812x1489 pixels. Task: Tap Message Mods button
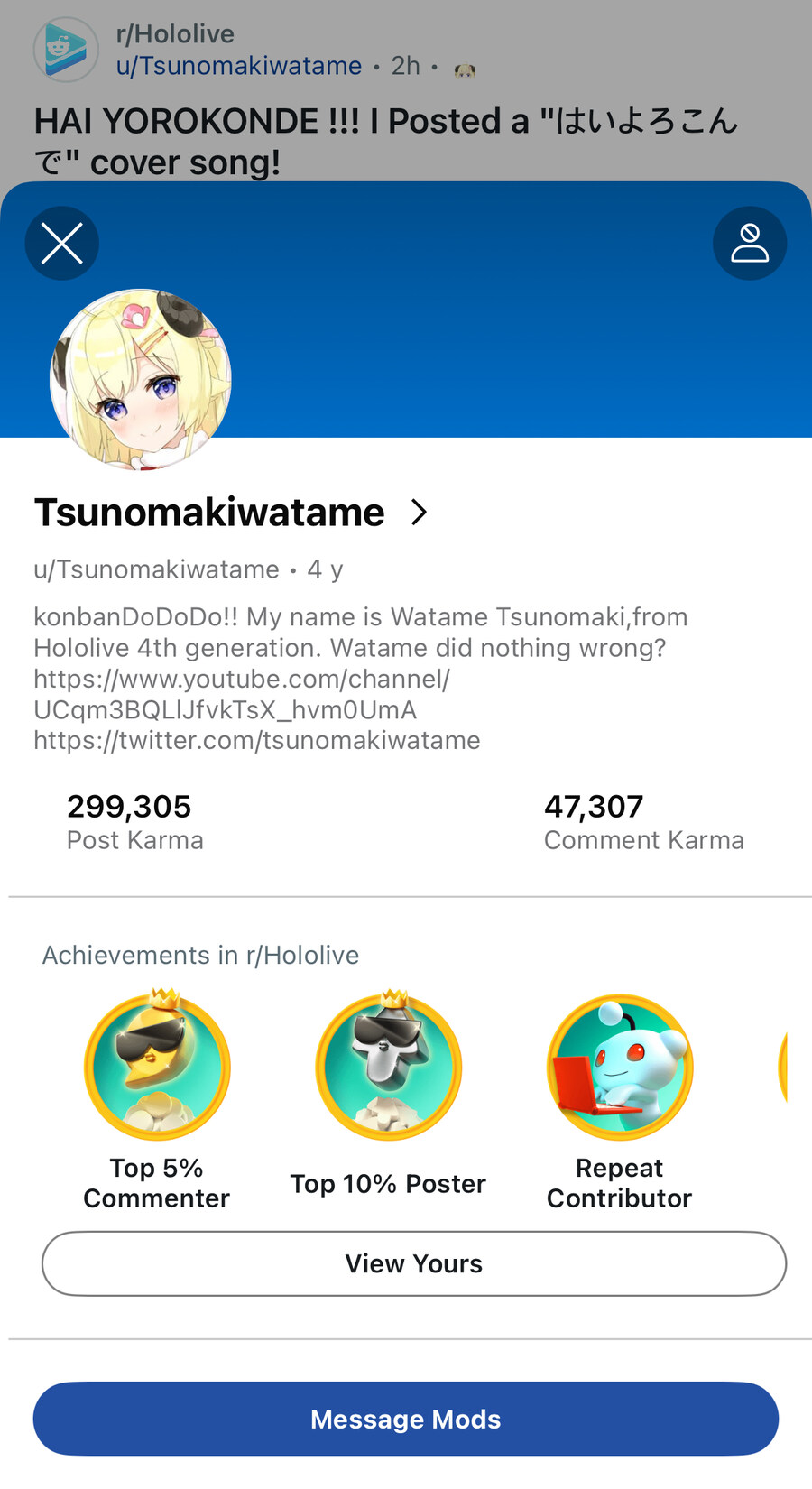pos(406,1420)
